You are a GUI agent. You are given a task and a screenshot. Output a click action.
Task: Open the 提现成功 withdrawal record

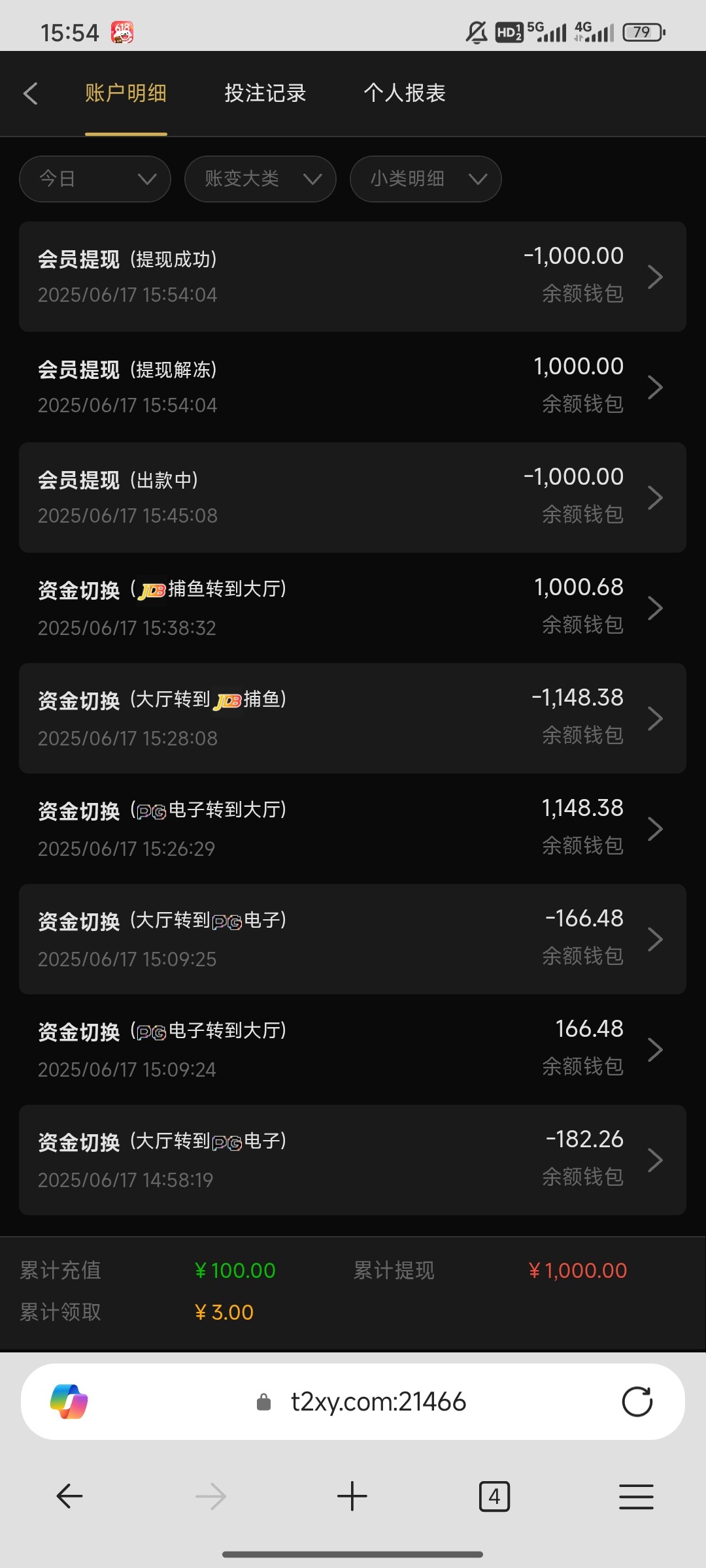[x=352, y=277]
